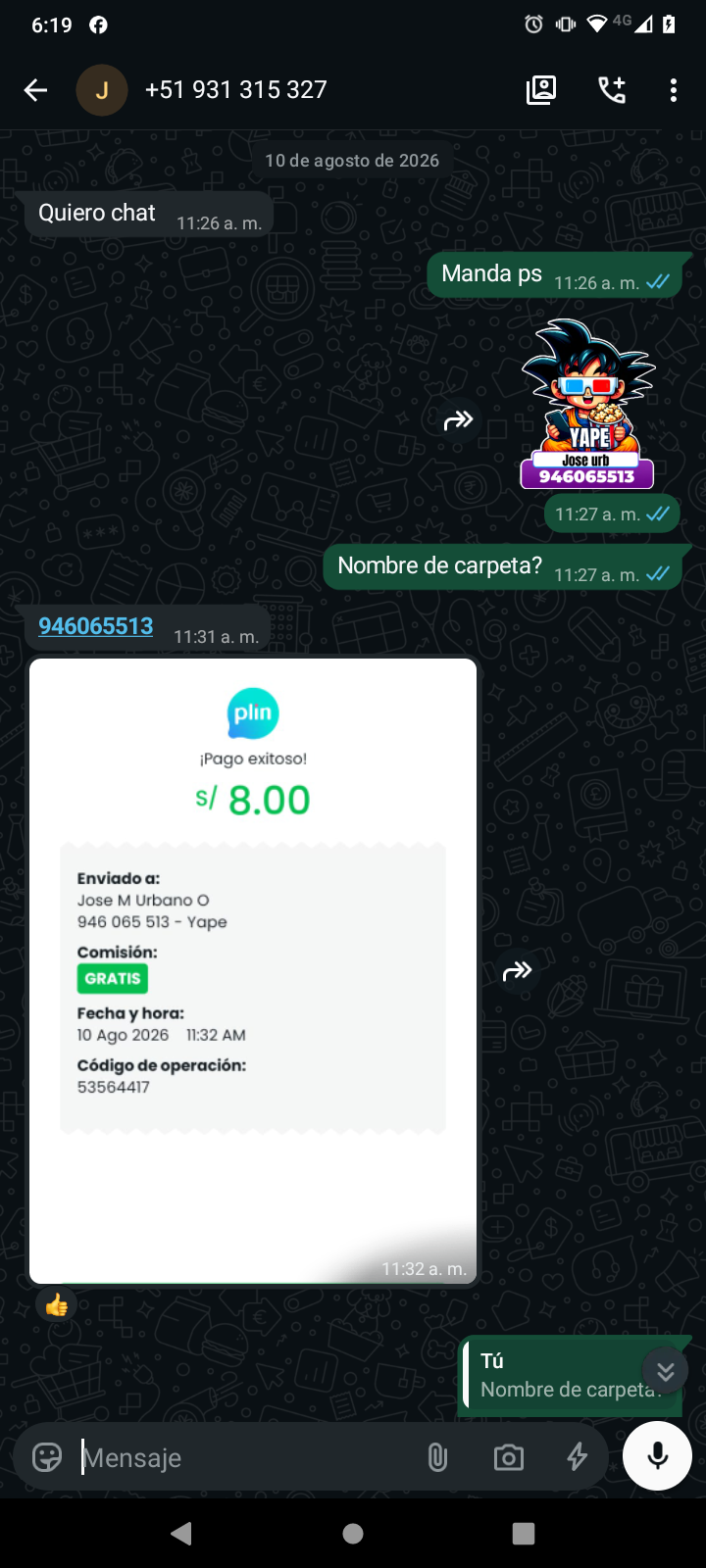
Task: Go to the Android home screen
Action: tap(353, 1534)
